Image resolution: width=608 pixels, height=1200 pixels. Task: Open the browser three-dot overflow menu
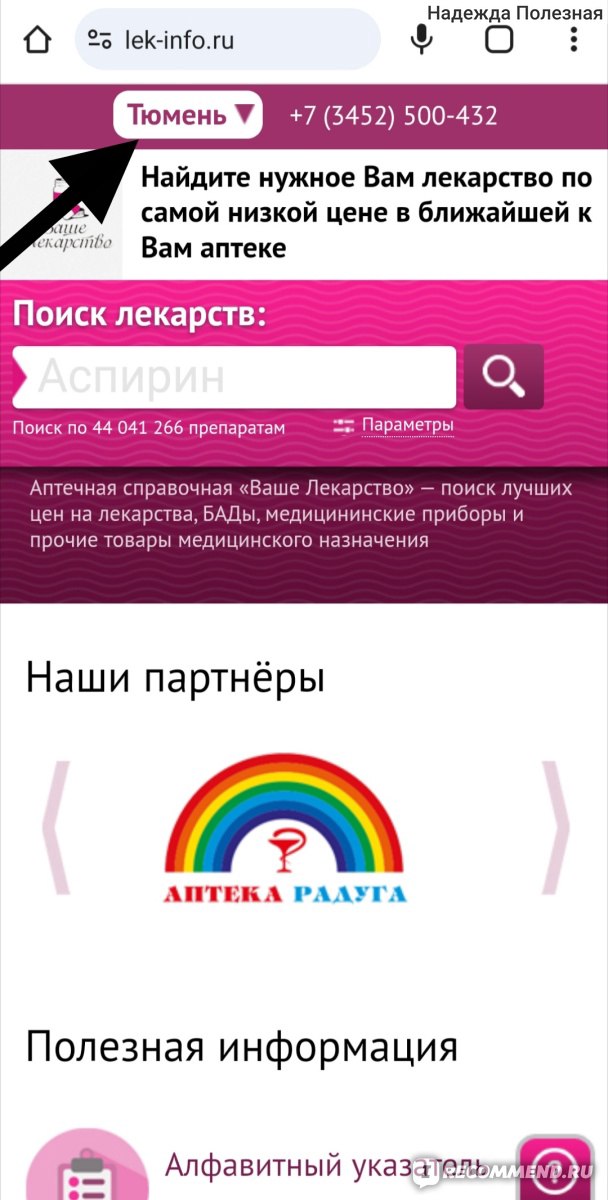point(574,40)
